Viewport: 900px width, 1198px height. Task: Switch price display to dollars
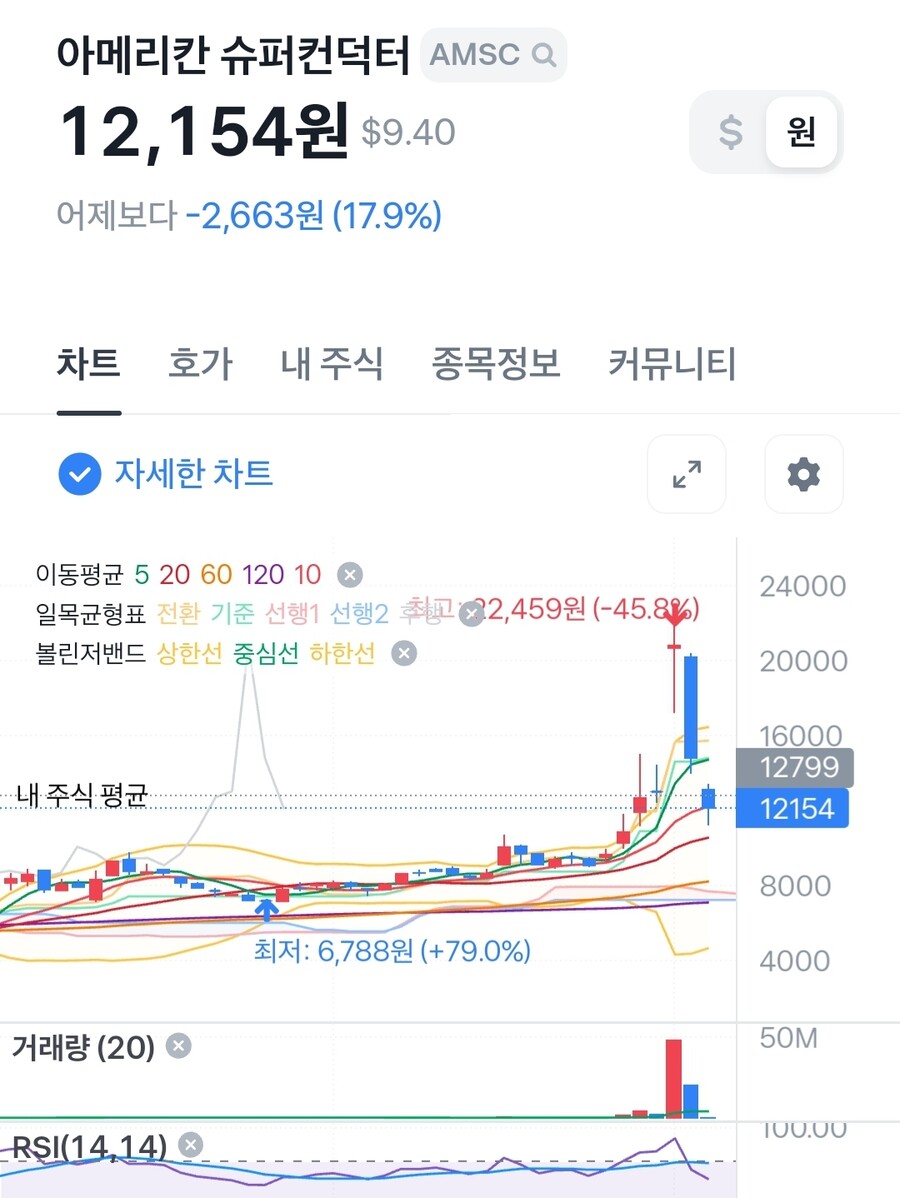click(x=729, y=132)
